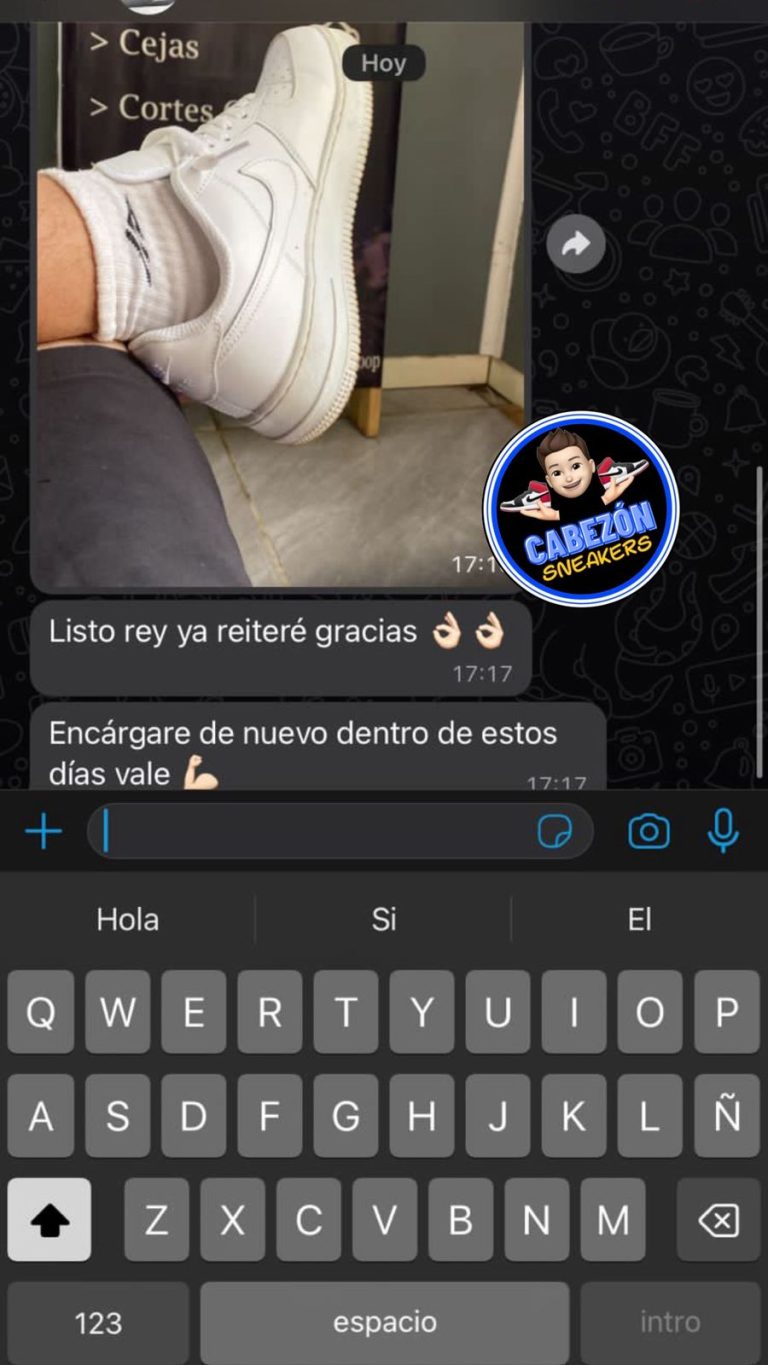Type the letter Ñ key
768x1365 pixels.
727,1116
